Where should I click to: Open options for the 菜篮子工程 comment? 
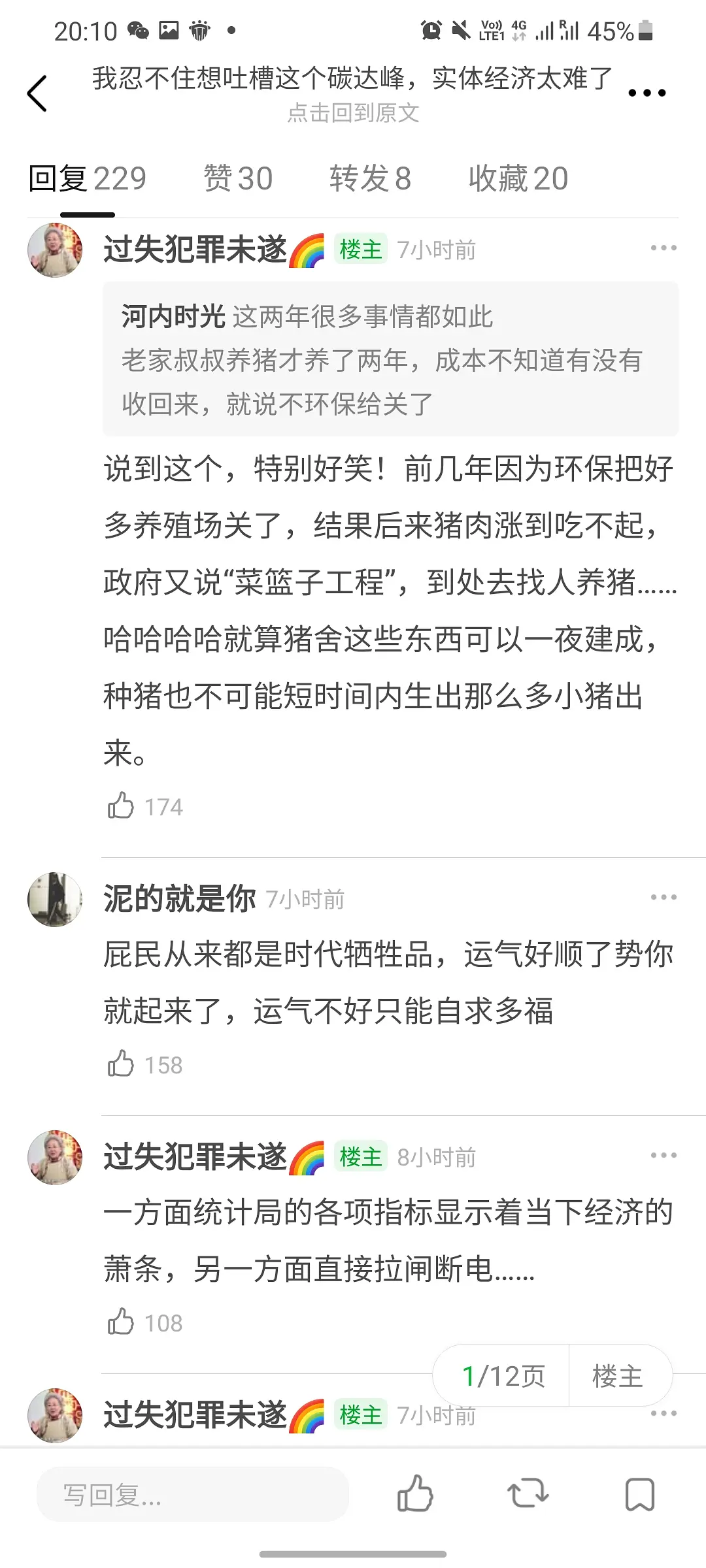(x=663, y=248)
